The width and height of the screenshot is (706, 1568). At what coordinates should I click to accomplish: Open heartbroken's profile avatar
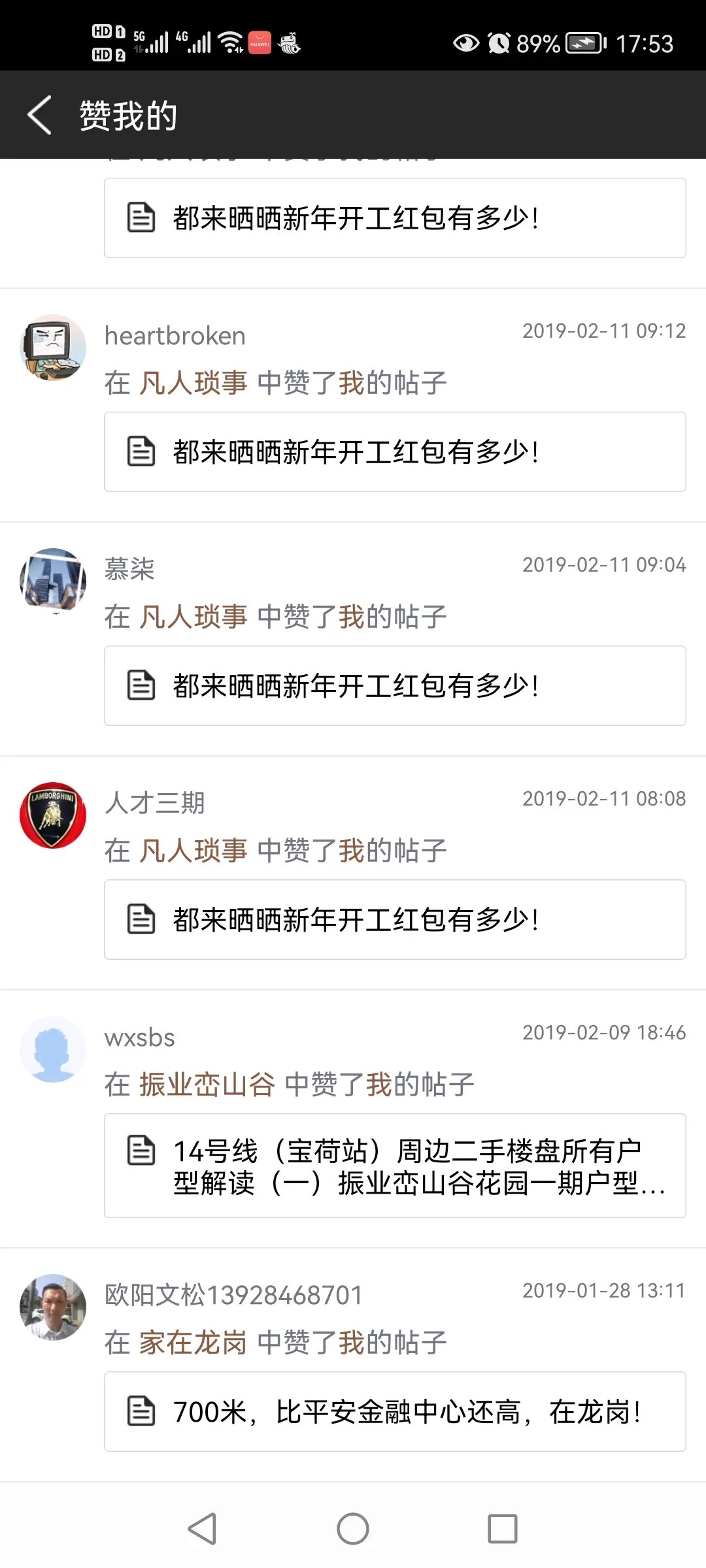(53, 348)
